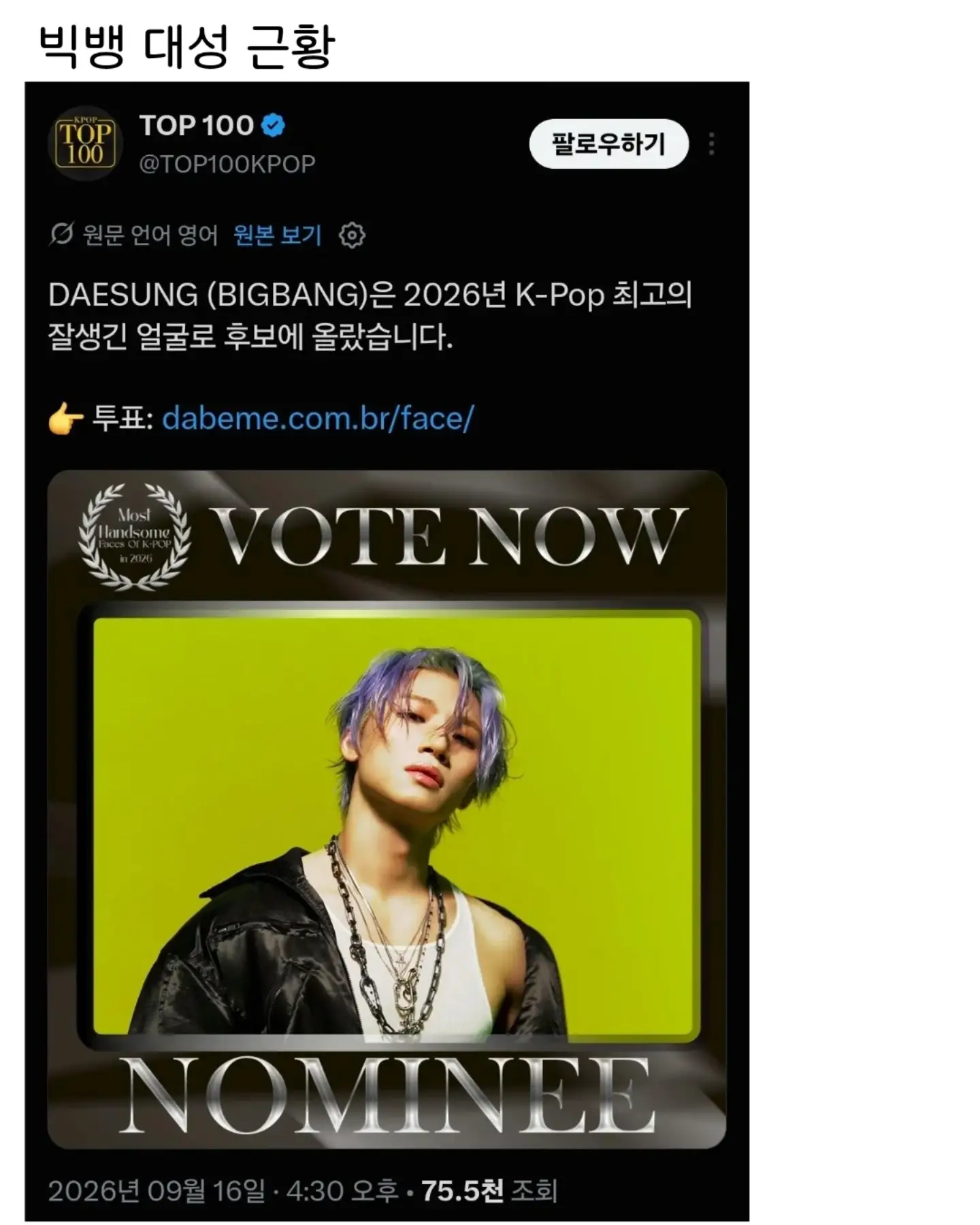This screenshot has width=980, height=1225.
Task: Open the @TOP100KPOP account name
Action: 227,164
